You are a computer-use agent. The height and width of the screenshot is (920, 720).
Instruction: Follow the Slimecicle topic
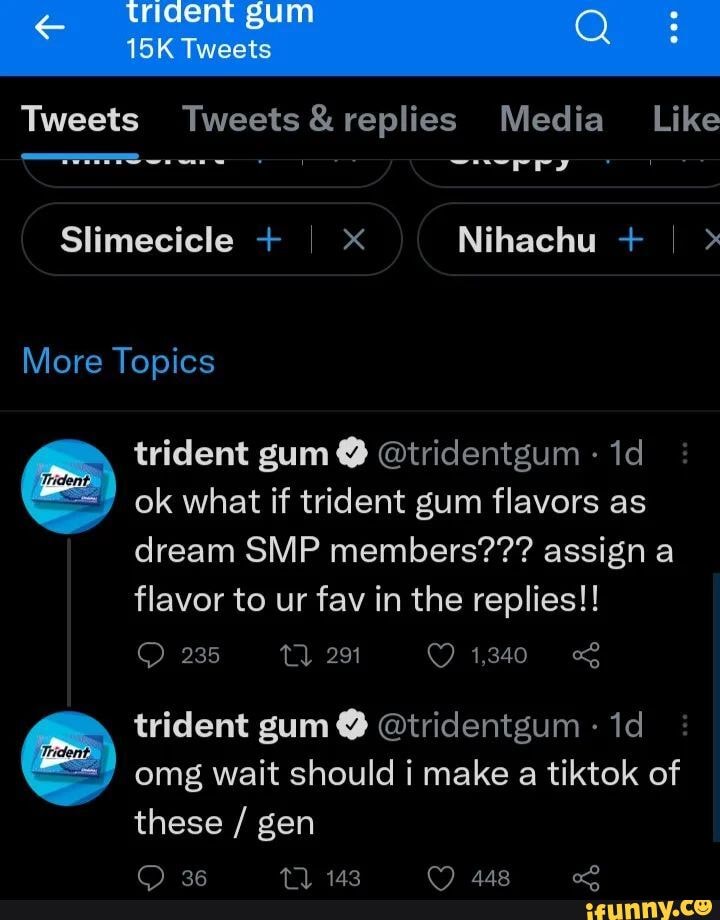point(268,240)
